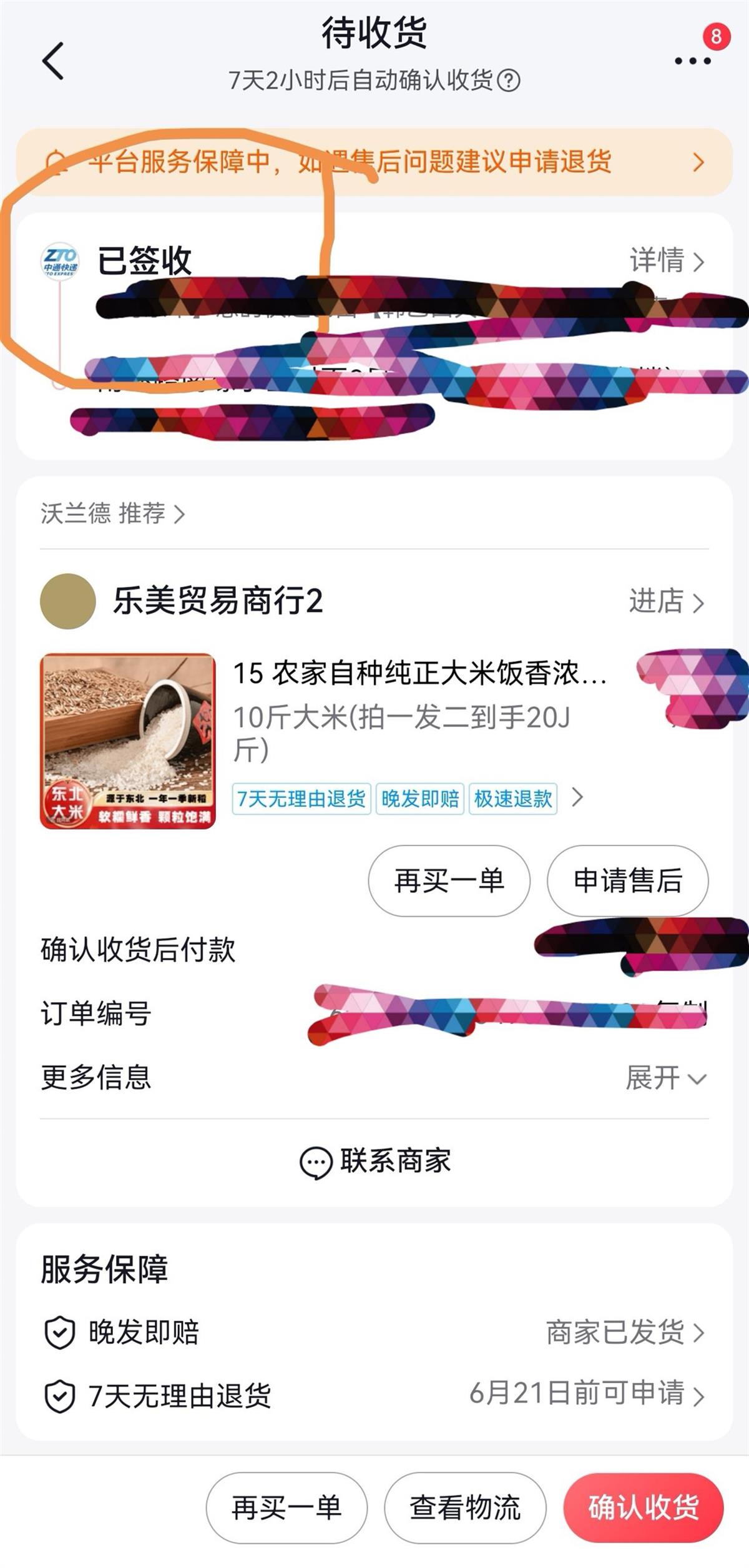
Task: Check shipping with 查看物流
Action: [x=465, y=1508]
